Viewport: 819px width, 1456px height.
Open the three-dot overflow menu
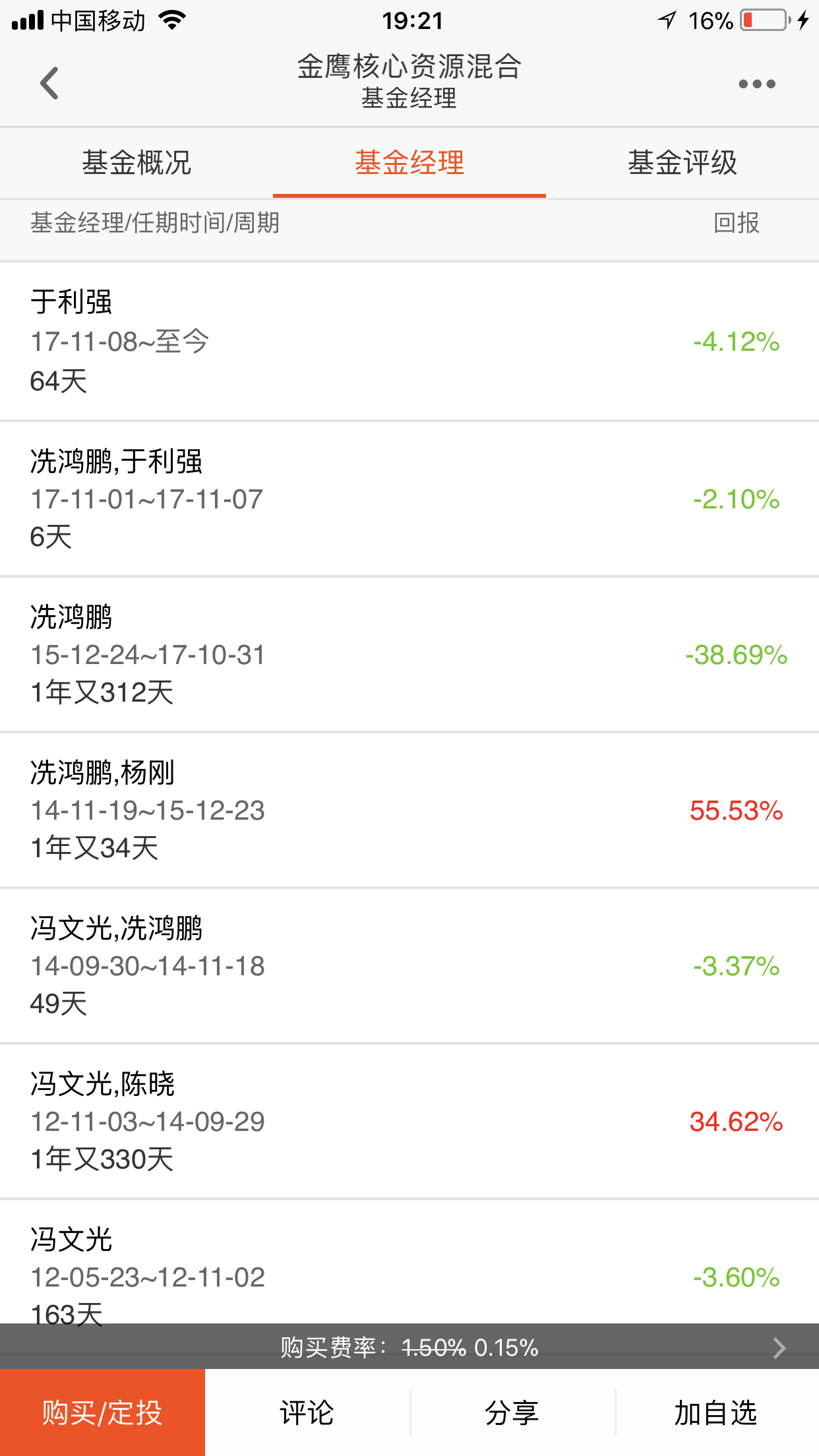coord(756,84)
